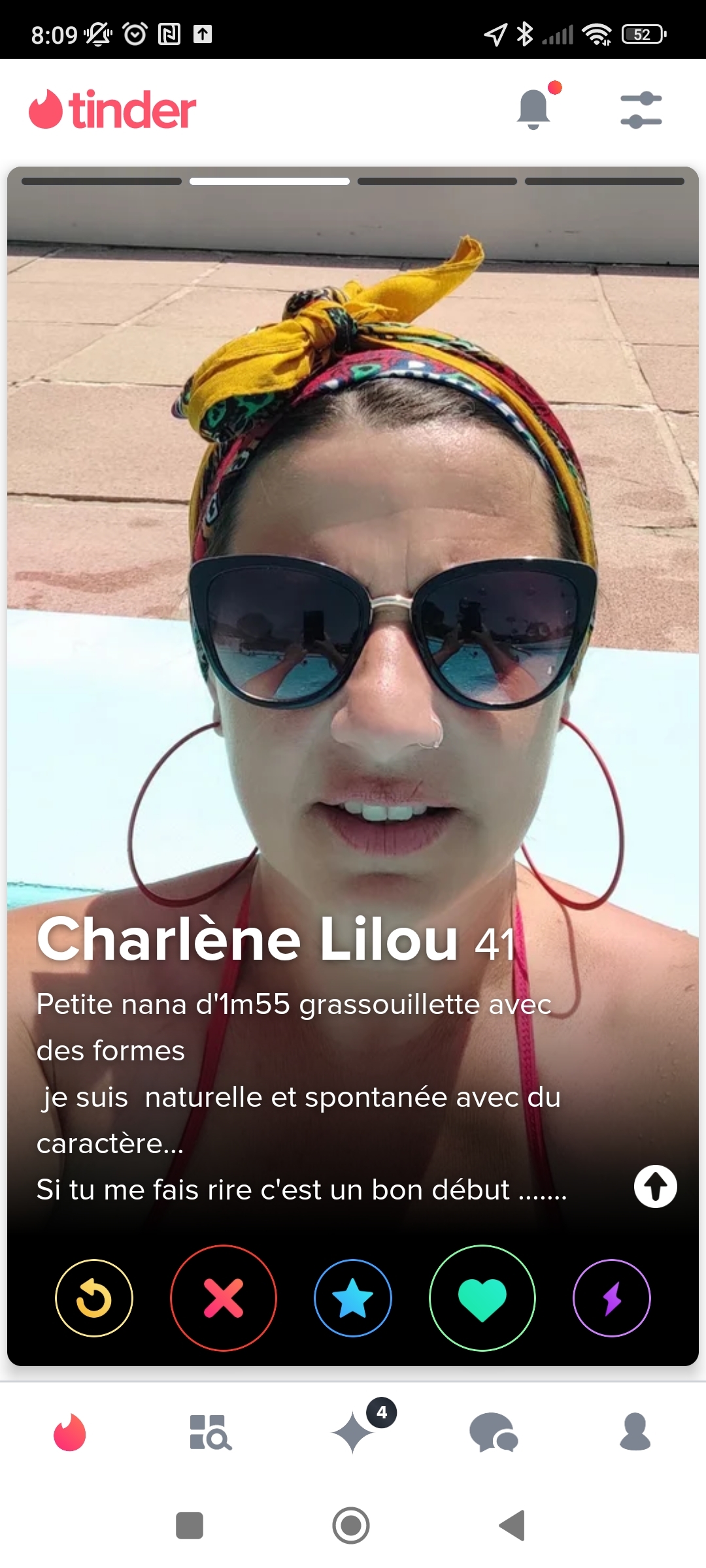This screenshot has width=706, height=1568.
Task: Open the recent apps view
Action: (190, 1526)
